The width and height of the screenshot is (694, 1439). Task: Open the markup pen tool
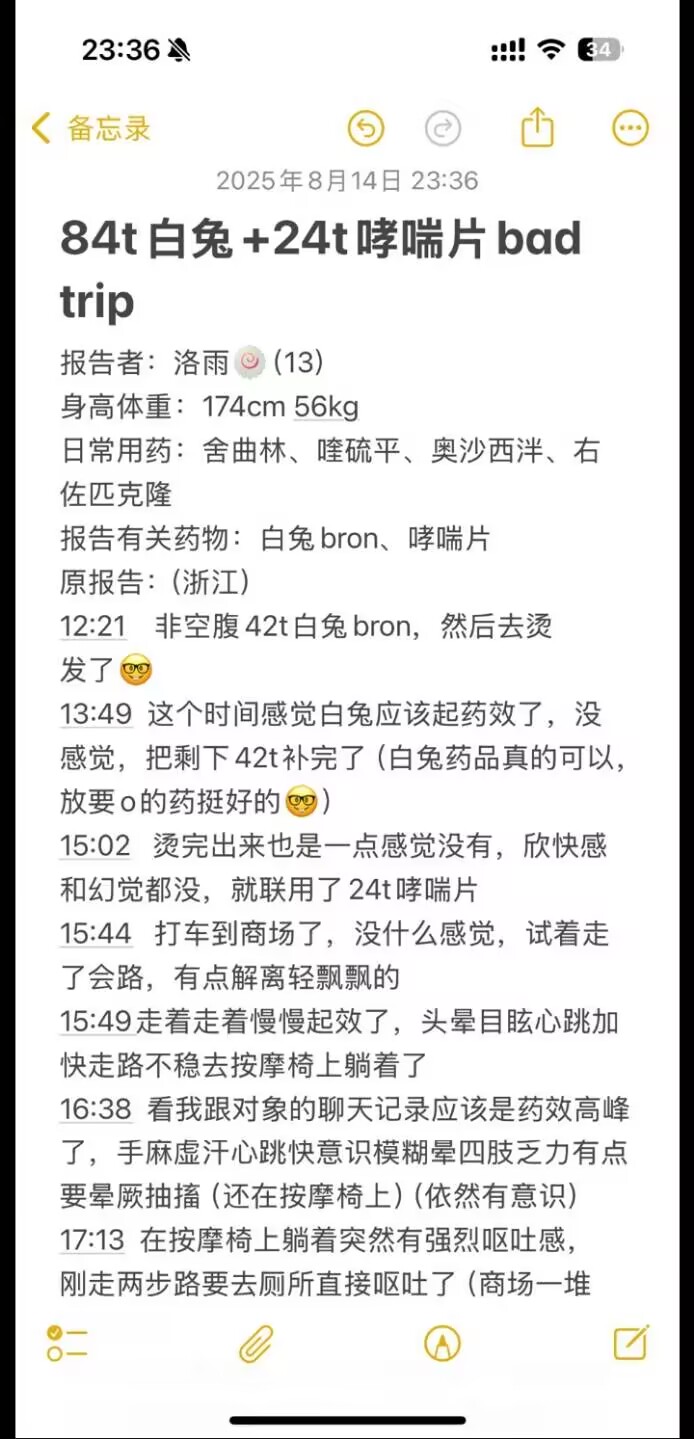click(442, 1343)
